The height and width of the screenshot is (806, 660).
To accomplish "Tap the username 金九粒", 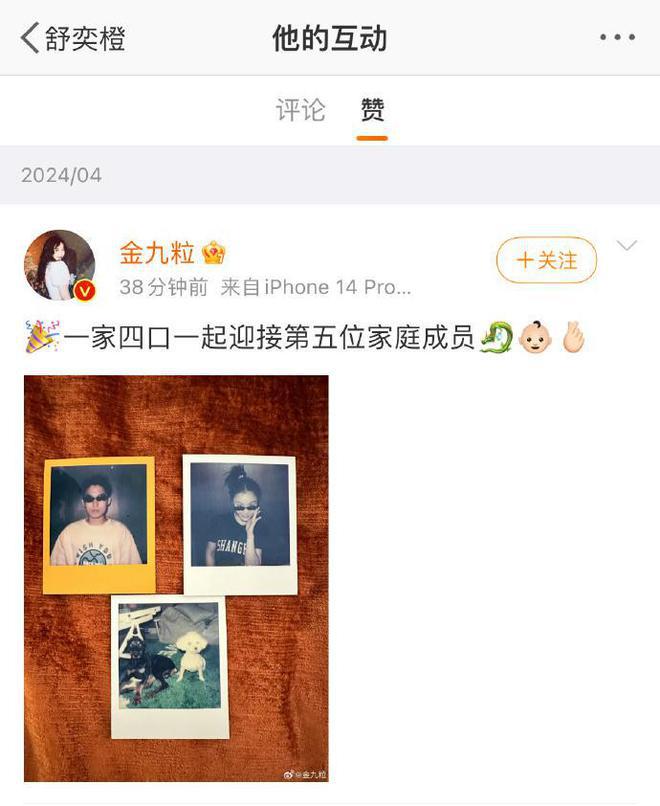I will pos(157,252).
